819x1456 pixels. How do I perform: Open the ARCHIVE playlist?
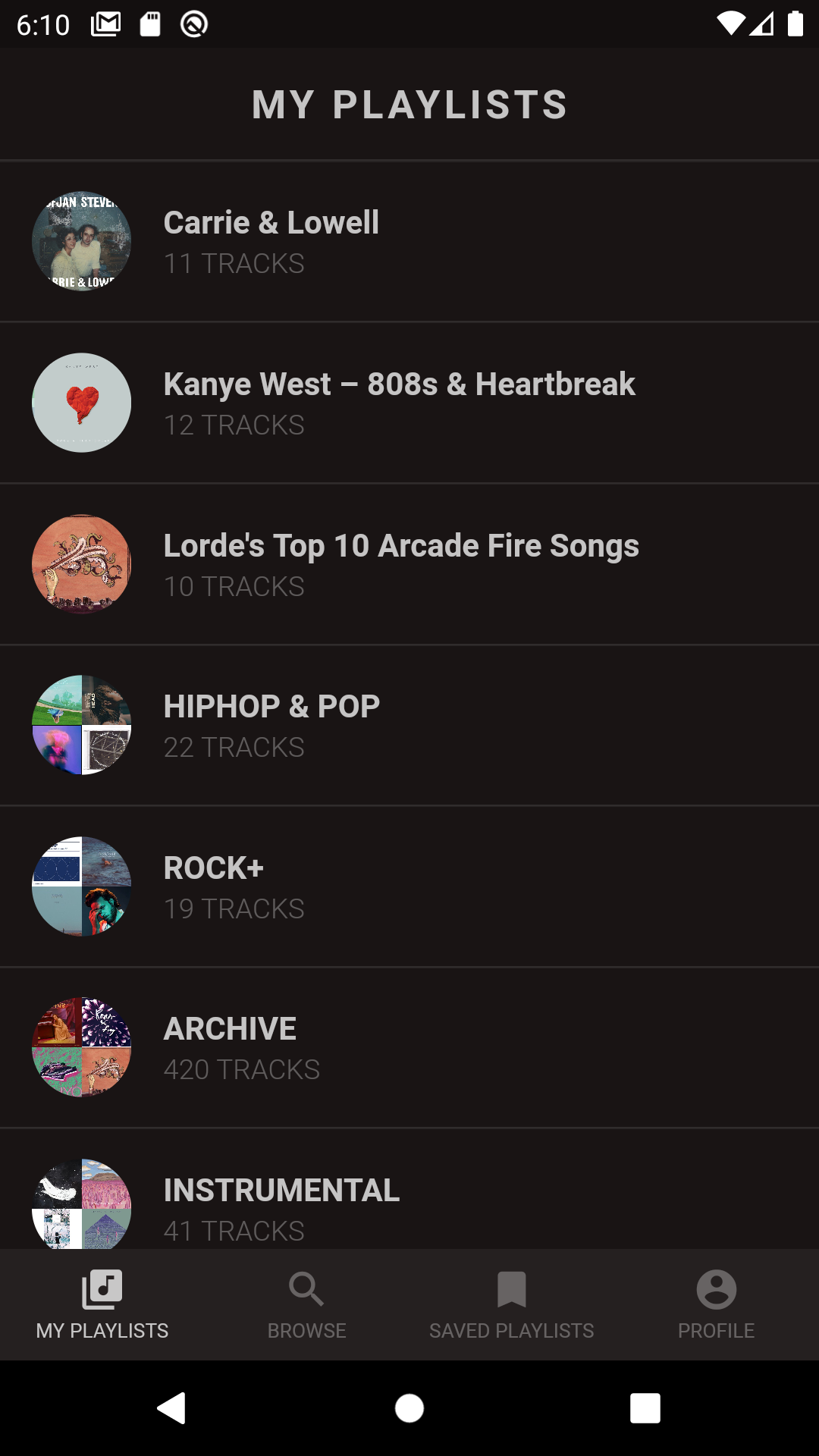click(x=409, y=1047)
